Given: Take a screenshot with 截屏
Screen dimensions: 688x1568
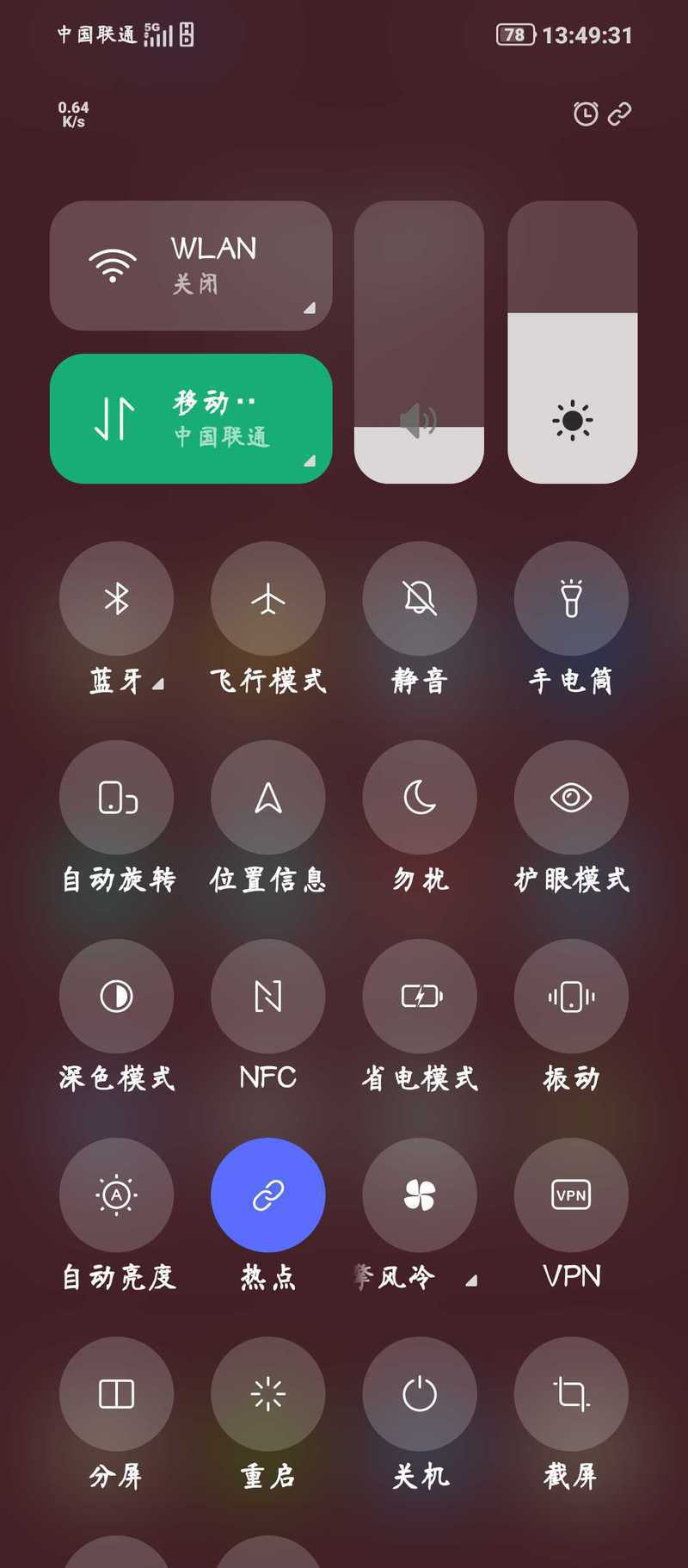Looking at the screenshot, I should coord(571,1393).
